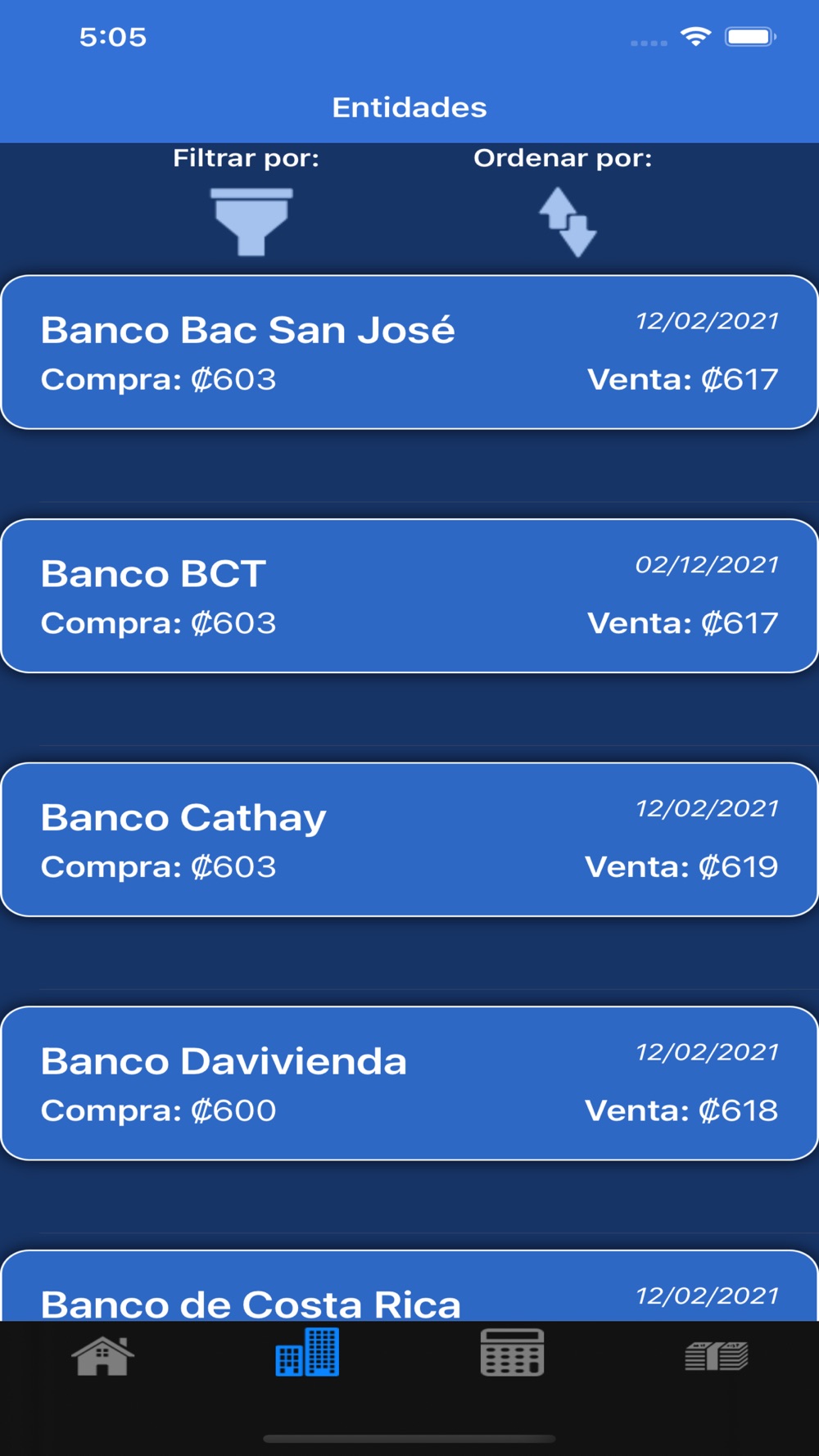Screen dimensions: 819x1456
Task: Open the banknotes money tab
Action: (x=717, y=1356)
